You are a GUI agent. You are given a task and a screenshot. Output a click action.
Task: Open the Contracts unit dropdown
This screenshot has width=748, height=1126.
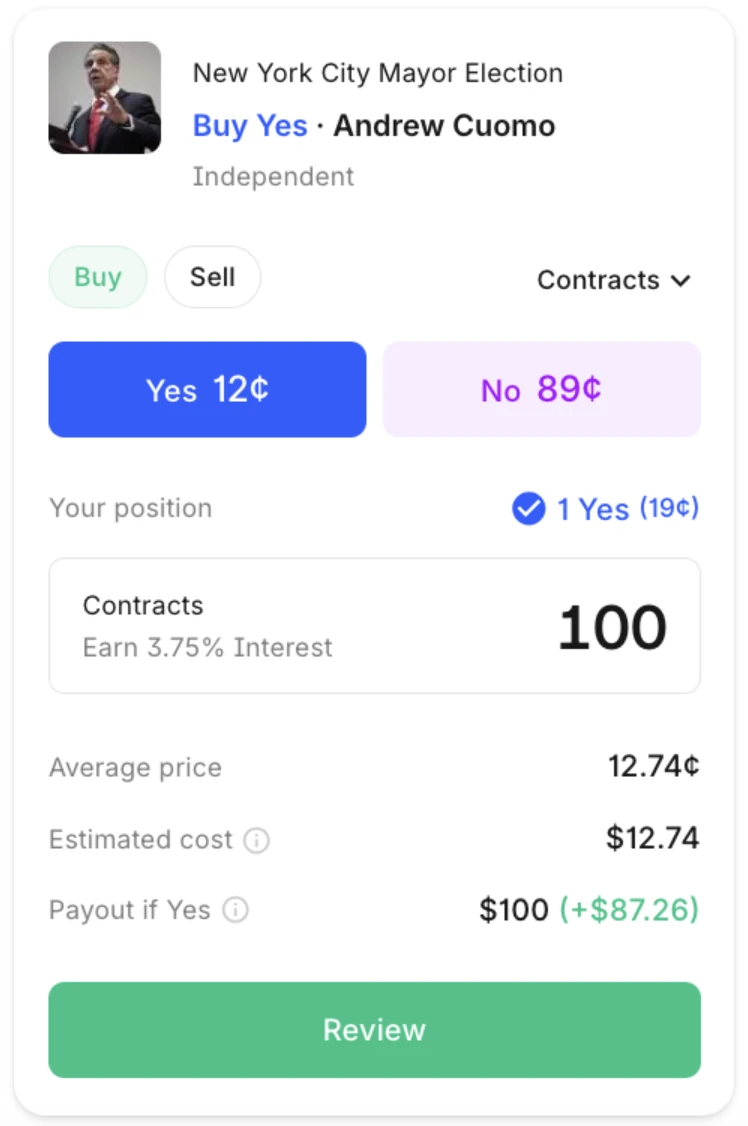[614, 281]
